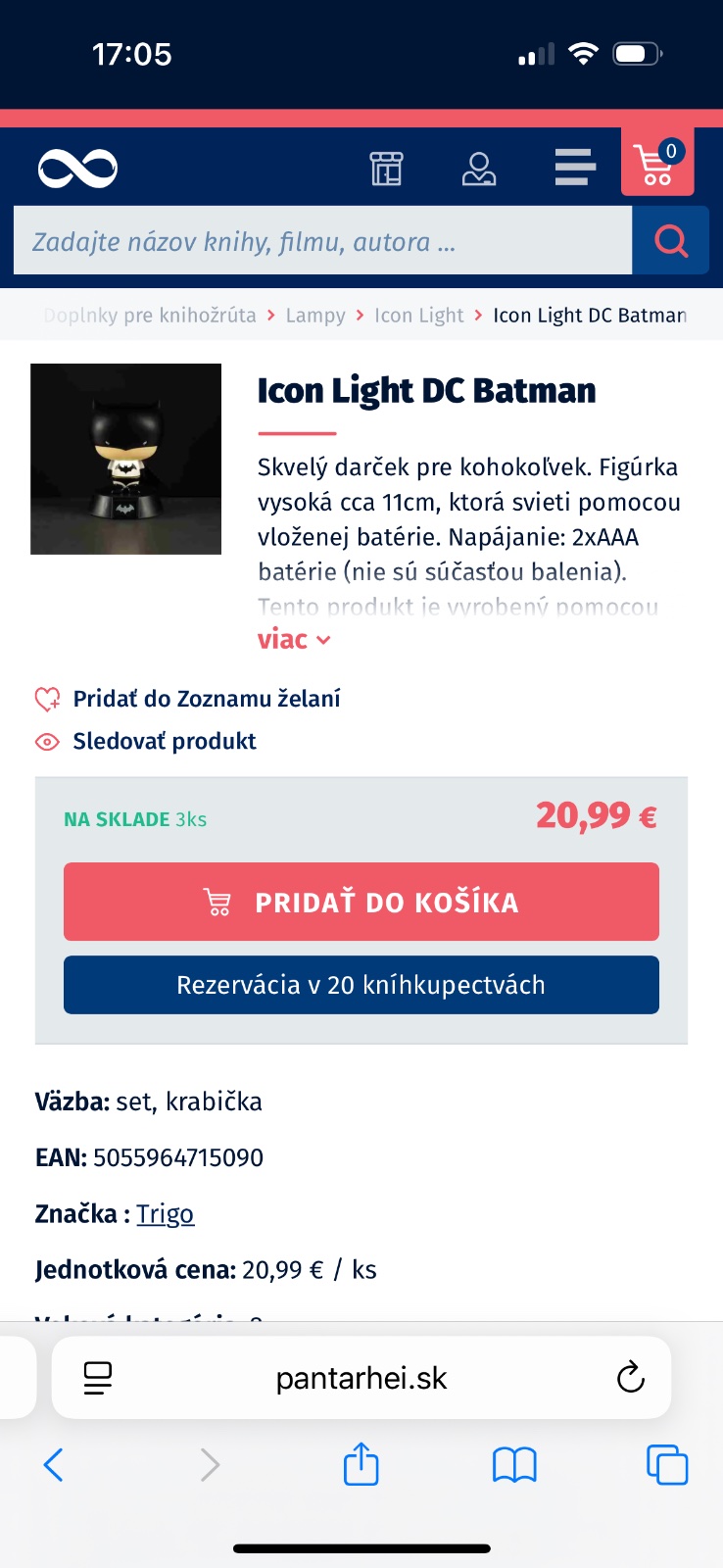Tap Pridať do košíka button
This screenshot has height=1568, width=723.
361,902
